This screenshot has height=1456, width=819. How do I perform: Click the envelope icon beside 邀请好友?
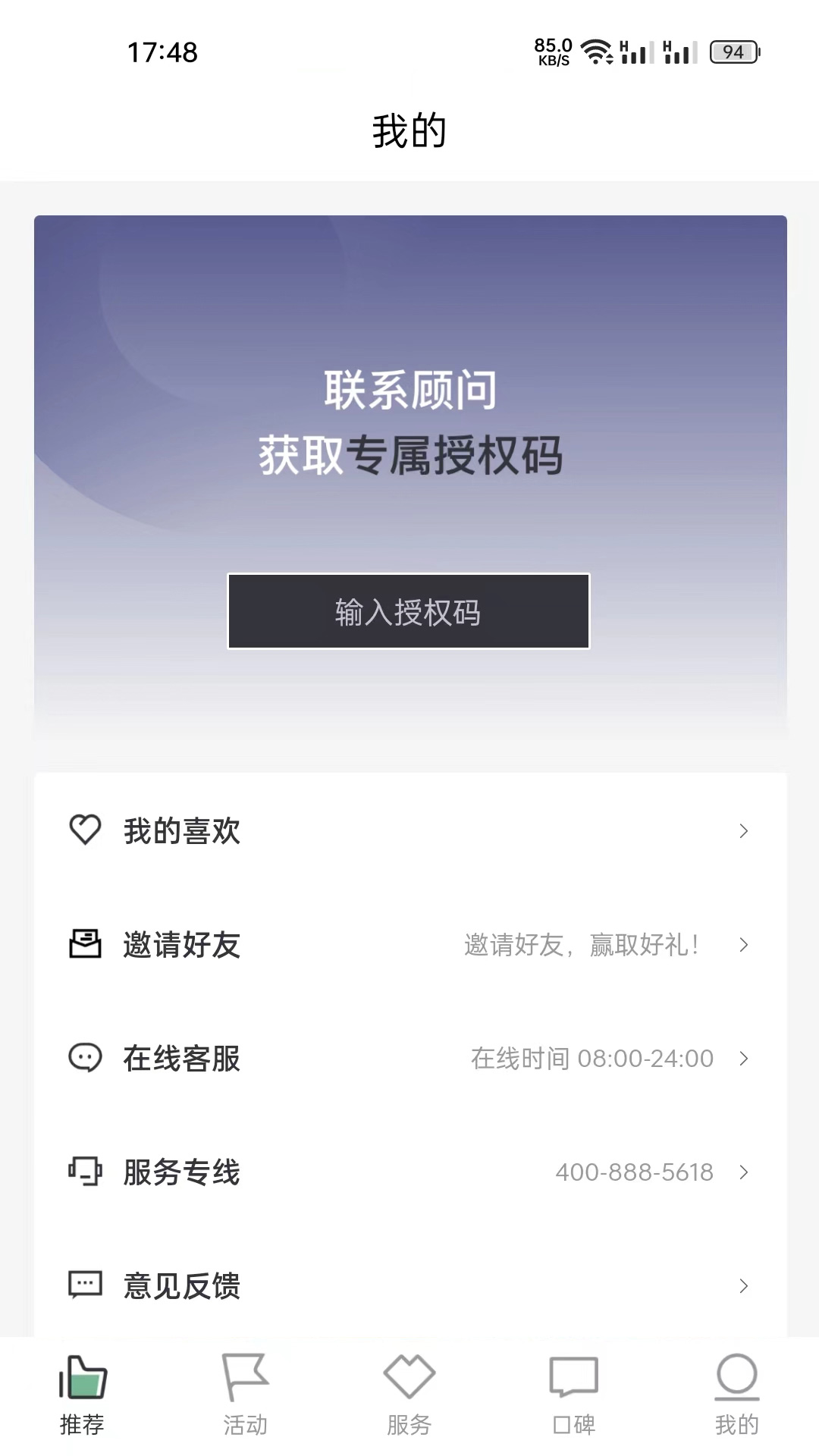85,946
